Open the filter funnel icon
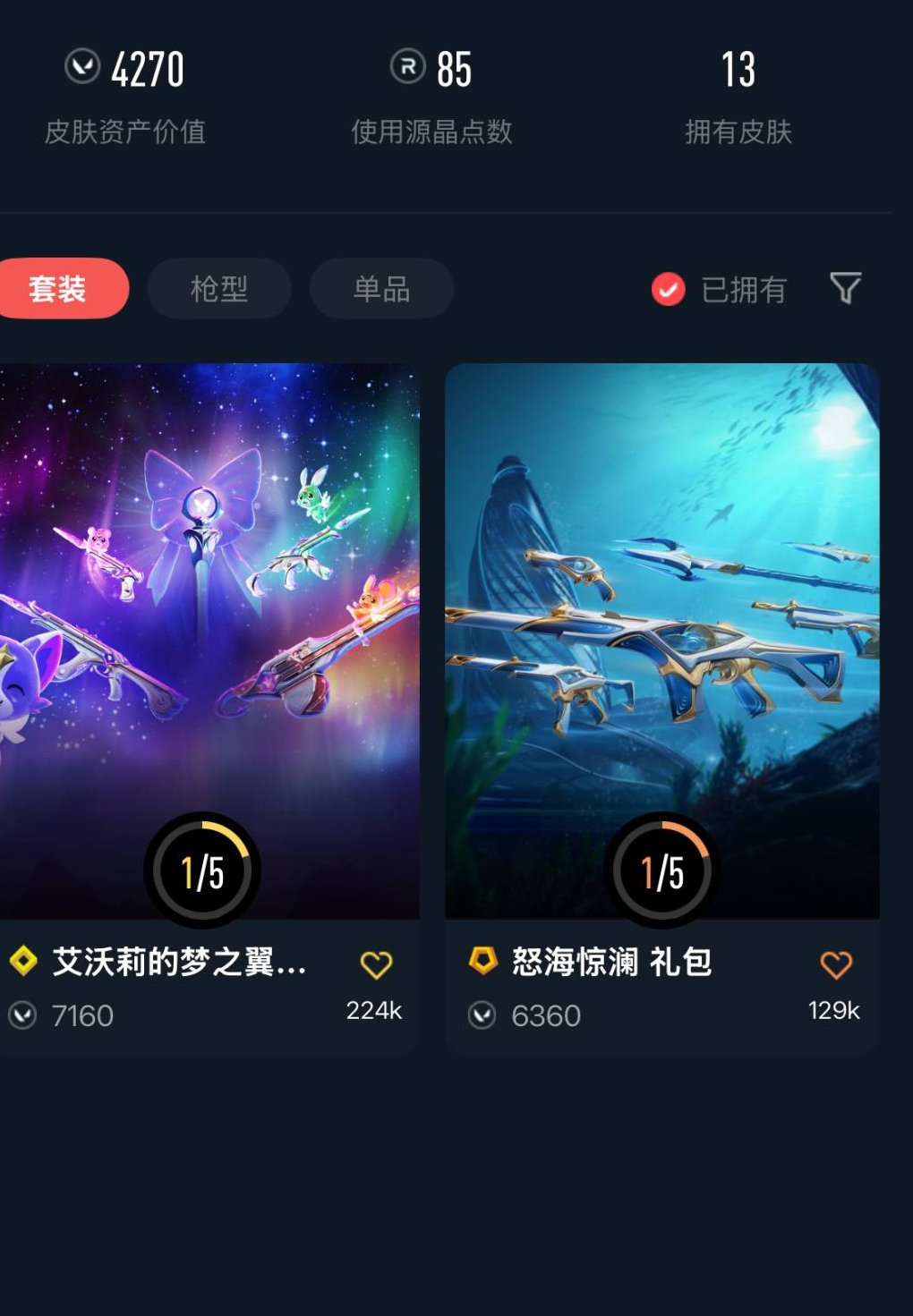This screenshot has width=913, height=1316. [x=845, y=289]
